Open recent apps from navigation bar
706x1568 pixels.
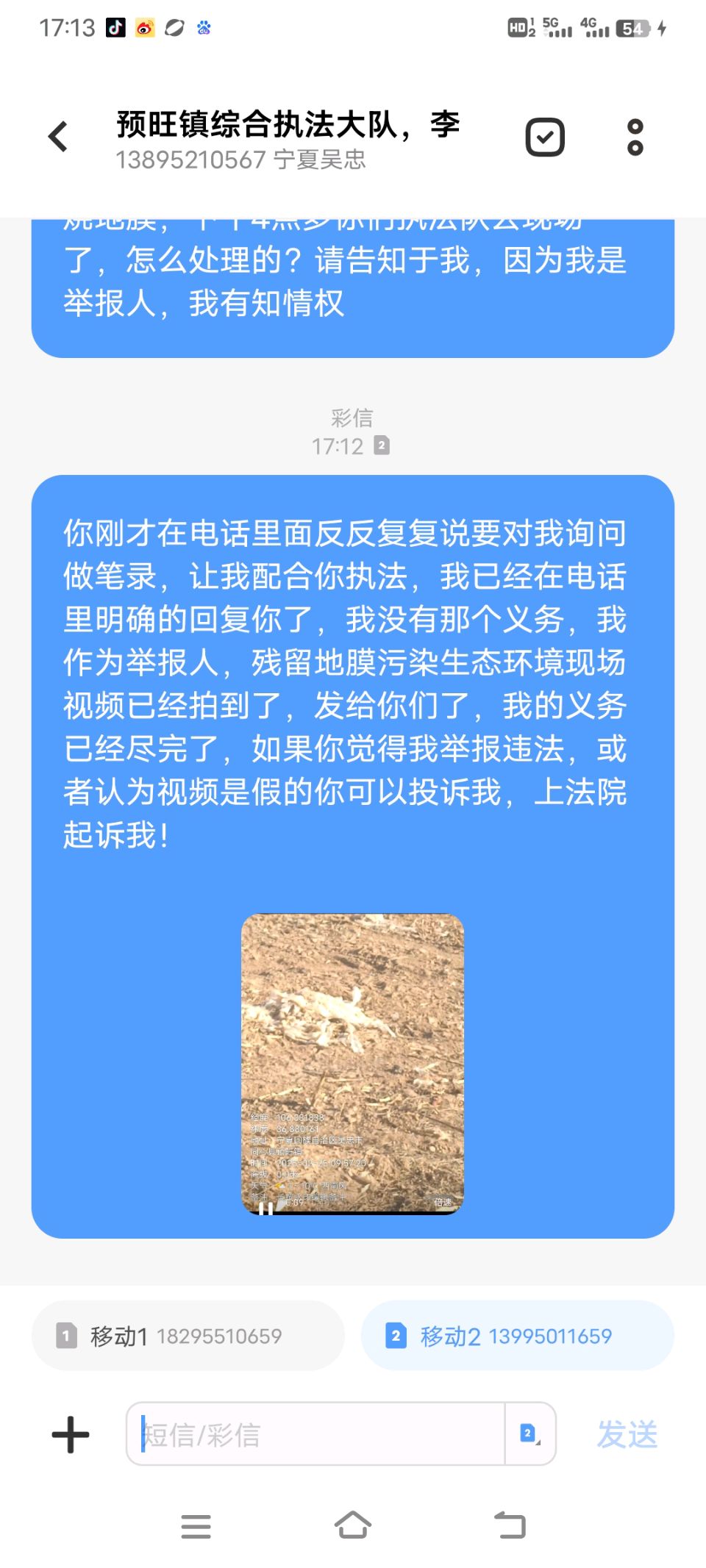point(196,1526)
